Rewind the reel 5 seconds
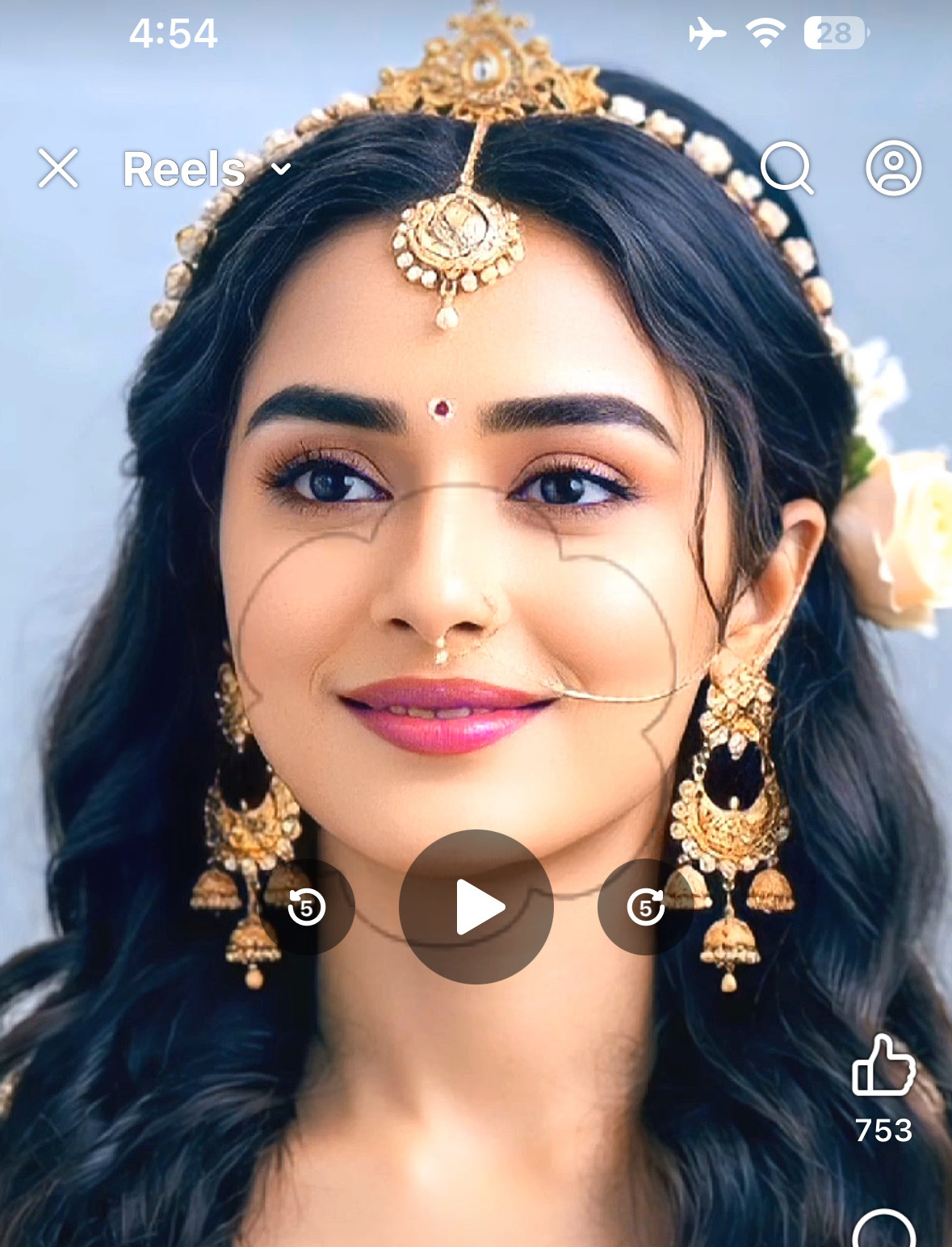This screenshot has width=952, height=1247. coord(307,906)
